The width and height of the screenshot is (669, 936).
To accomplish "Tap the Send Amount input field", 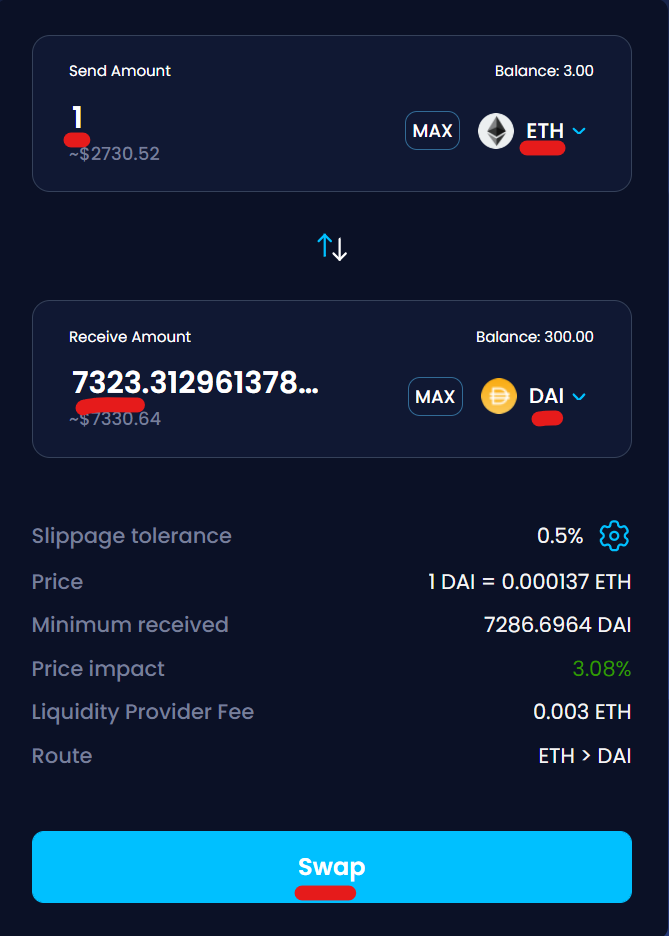I will [x=200, y=118].
